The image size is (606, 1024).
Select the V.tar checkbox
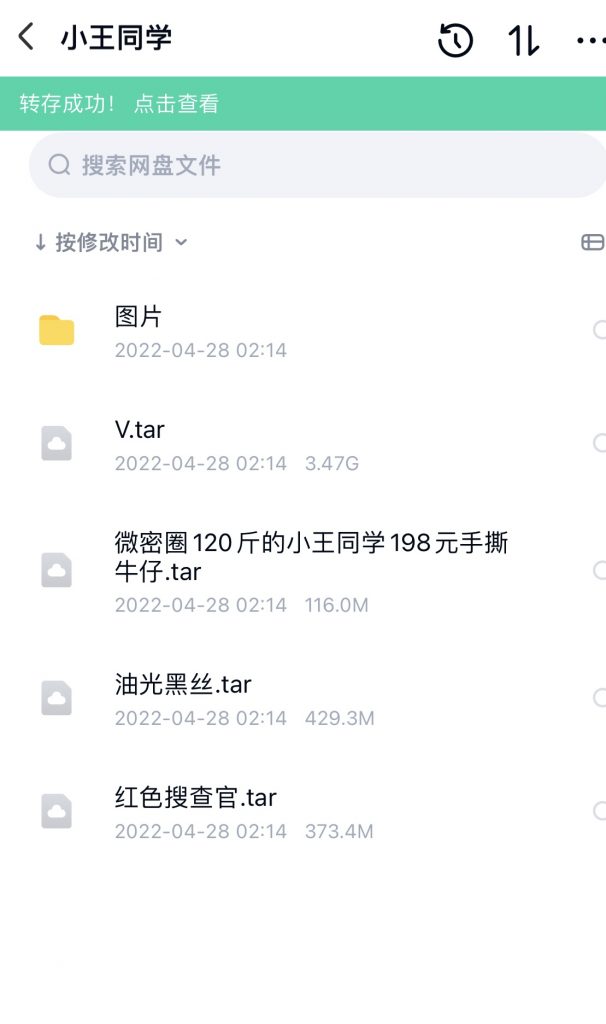pyautogui.click(x=599, y=443)
